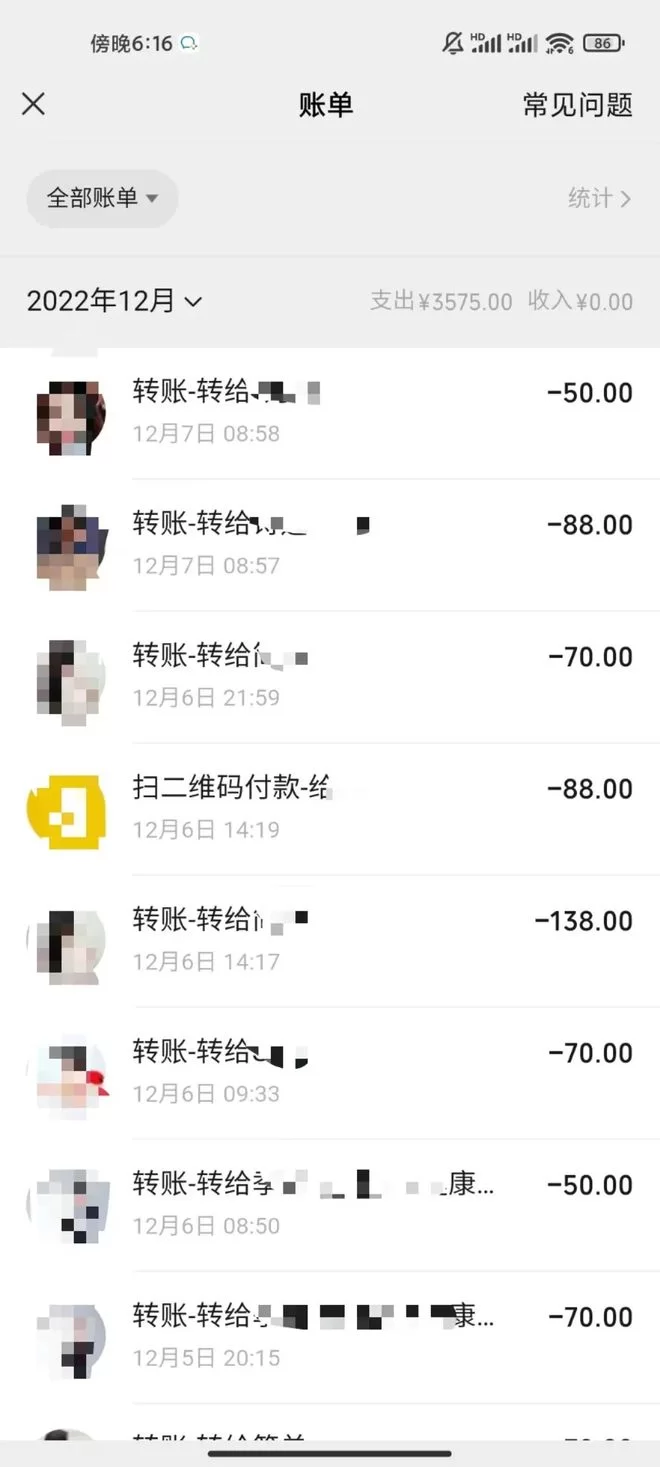Open the 12月7日 08:57 transfer record
The width and height of the screenshot is (660, 1467).
[330, 544]
